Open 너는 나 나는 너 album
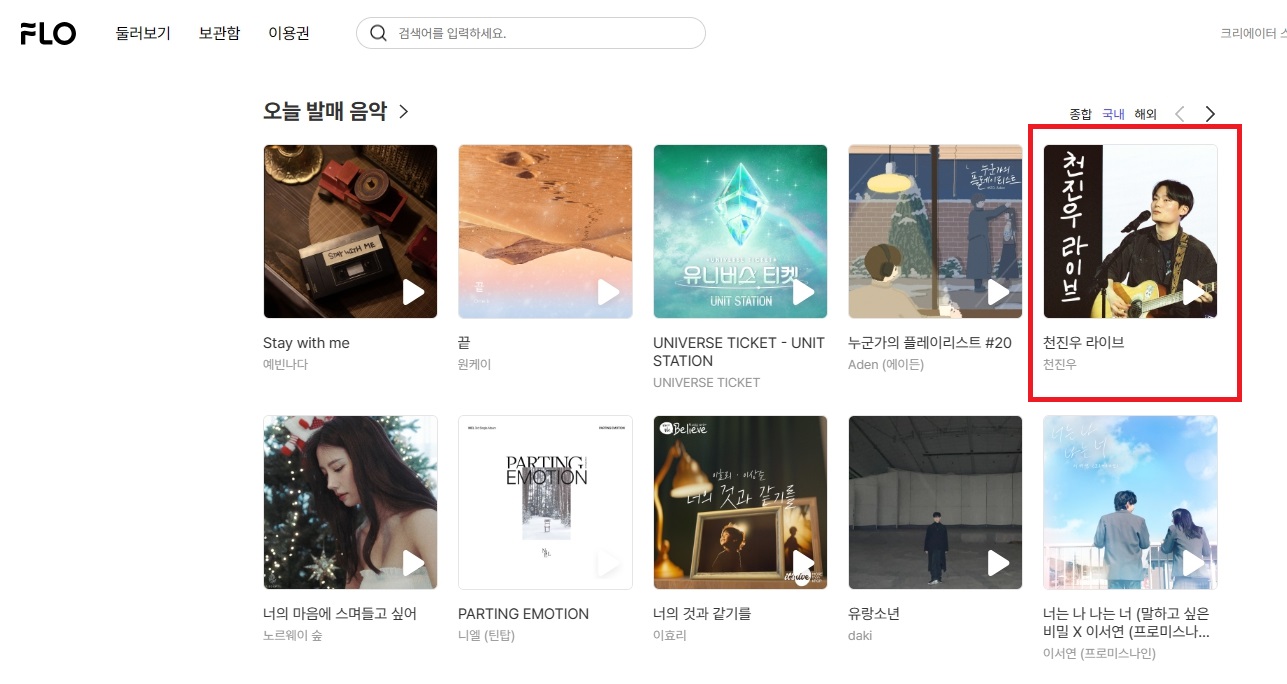The image size is (1287, 684). (x=1130, y=502)
